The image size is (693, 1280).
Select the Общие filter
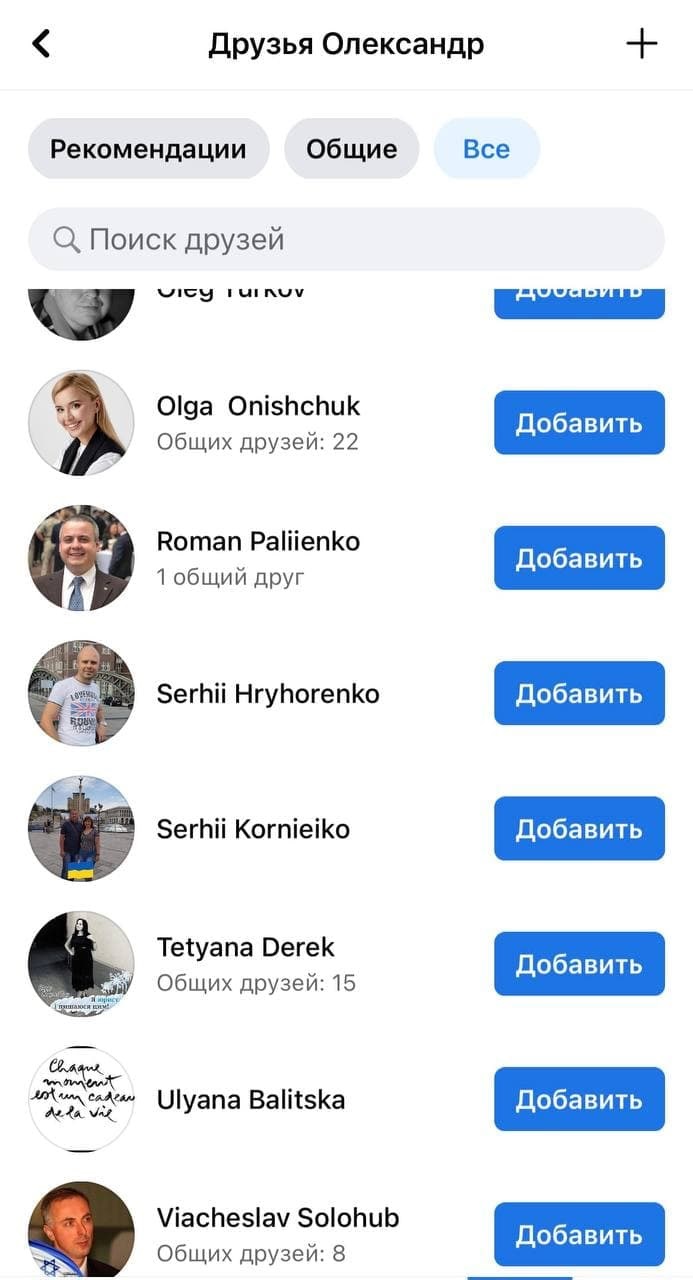[x=351, y=149]
